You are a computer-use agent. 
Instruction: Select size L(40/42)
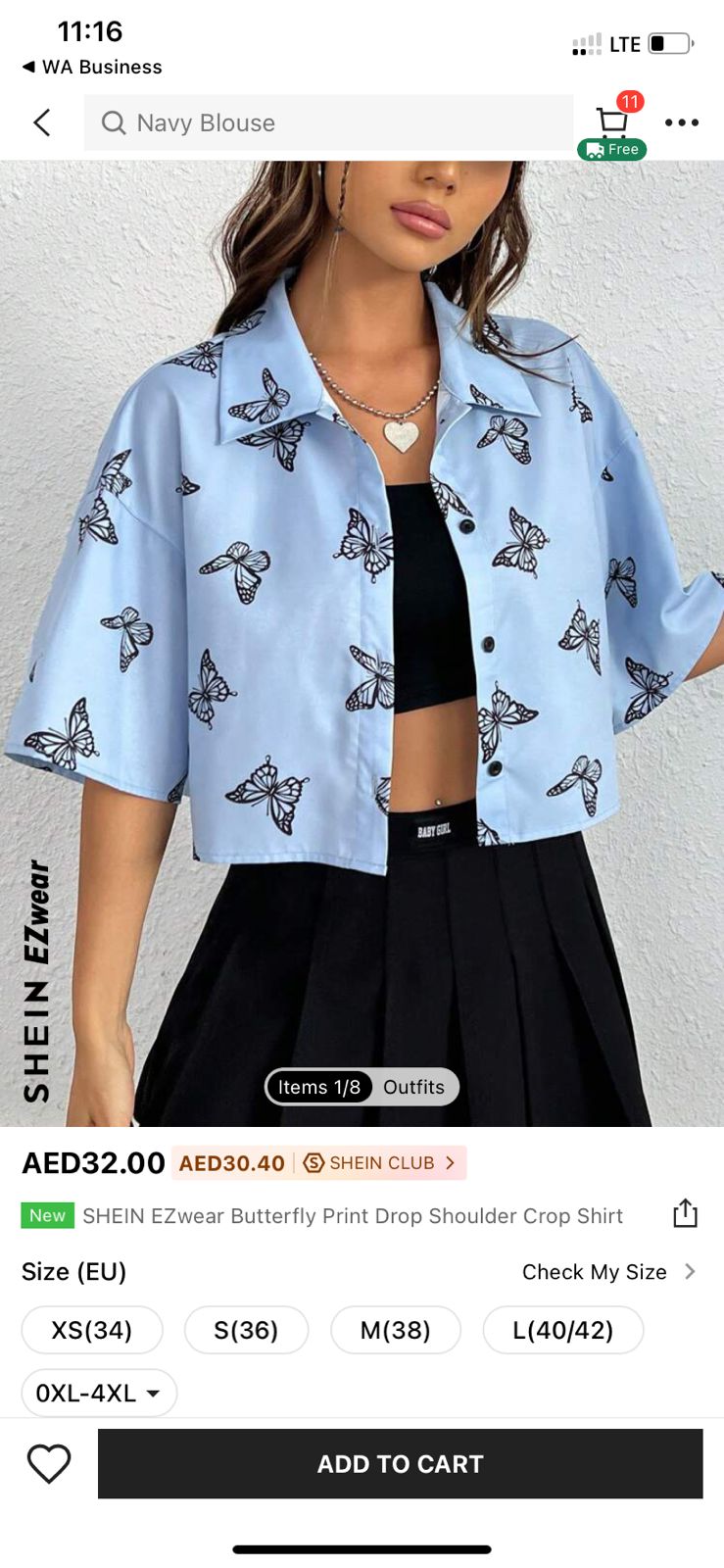[562, 1330]
